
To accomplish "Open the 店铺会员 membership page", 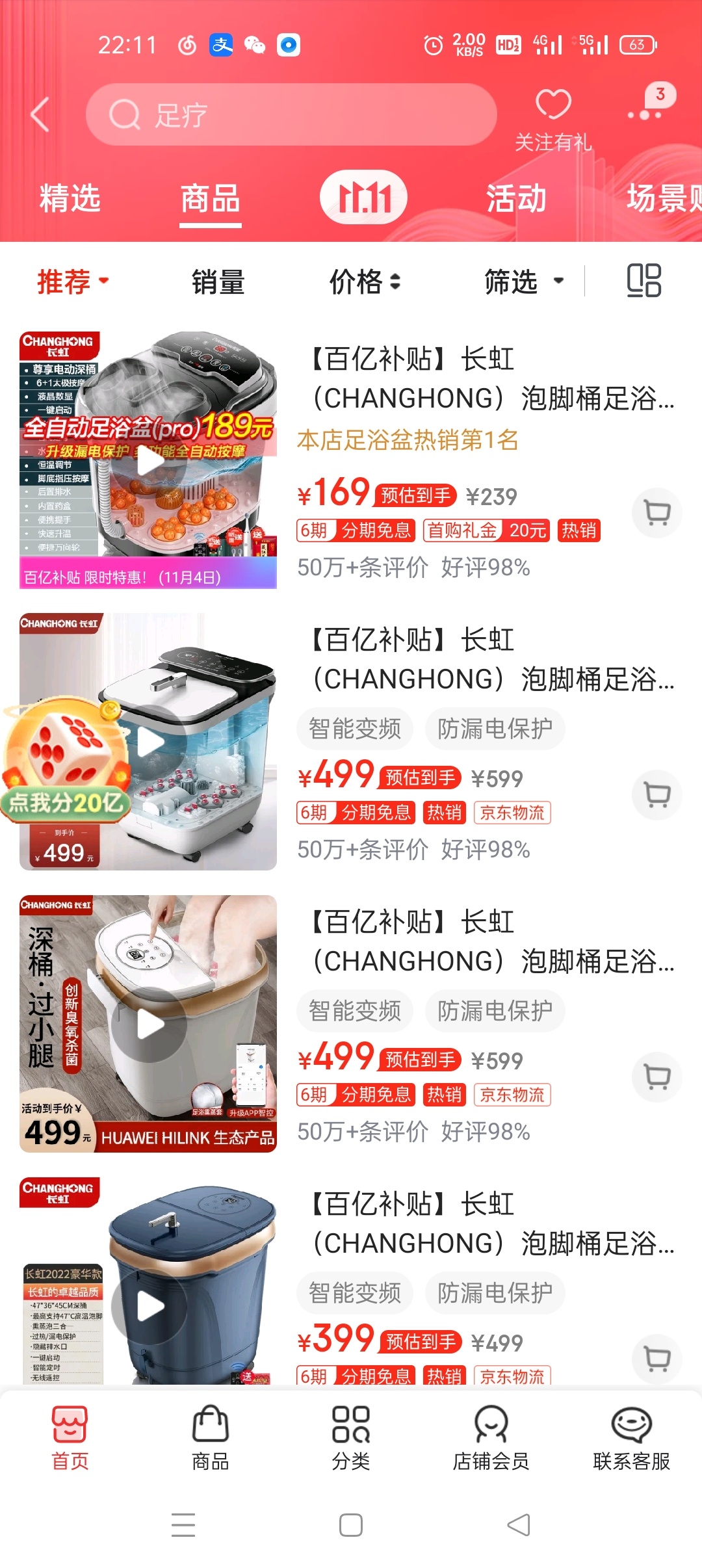I will point(491,1438).
